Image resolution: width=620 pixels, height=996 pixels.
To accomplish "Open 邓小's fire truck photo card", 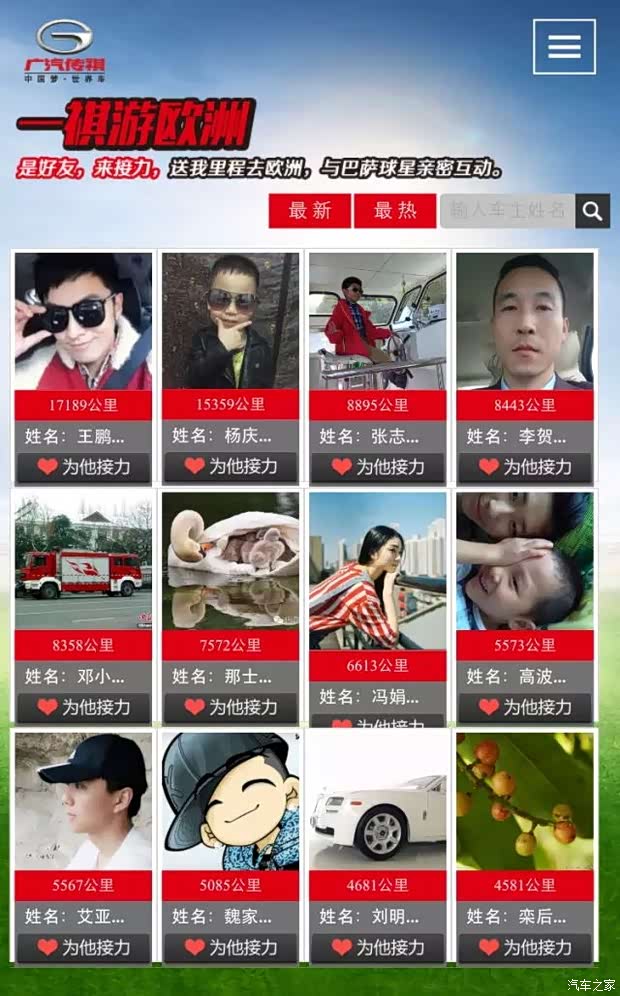I will (x=84, y=561).
